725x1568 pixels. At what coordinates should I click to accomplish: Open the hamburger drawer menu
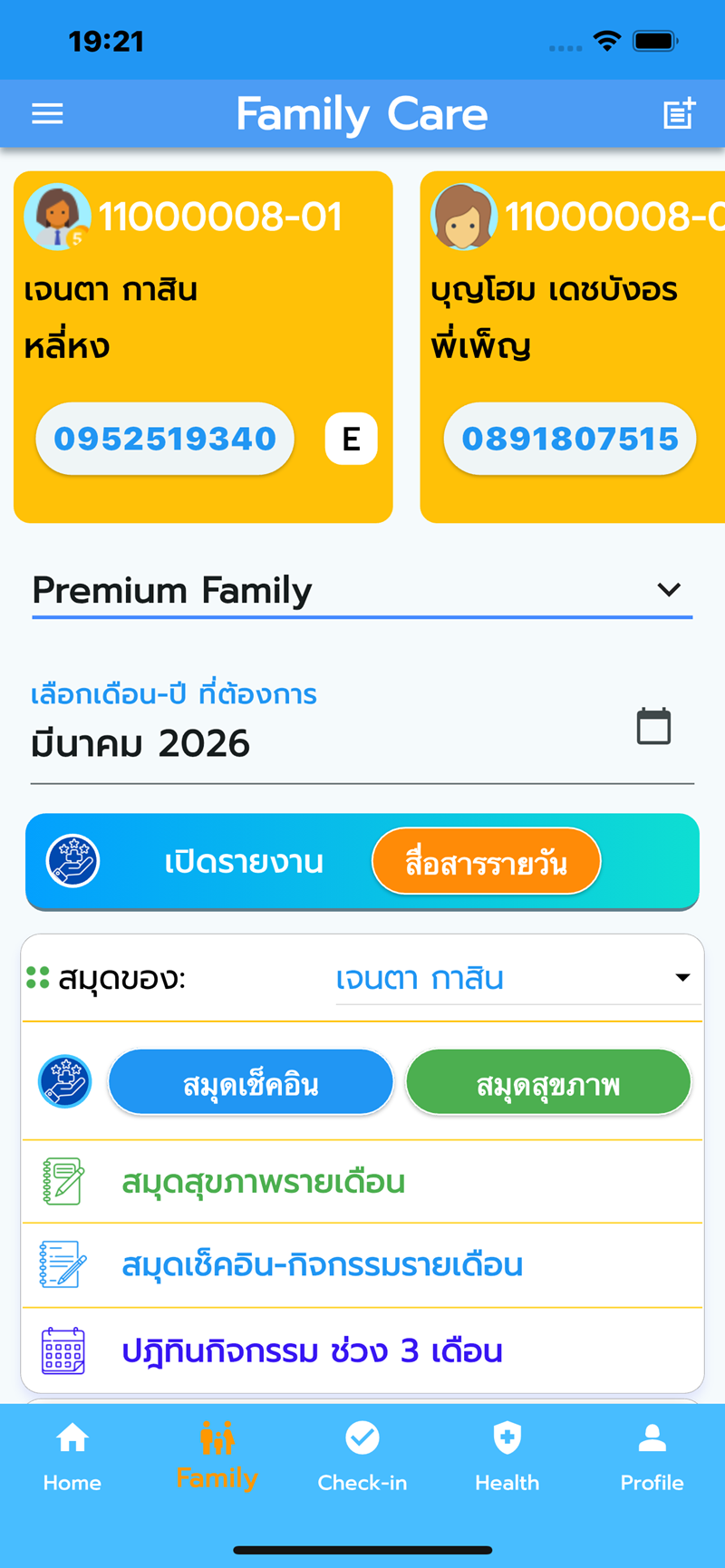point(47,114)
